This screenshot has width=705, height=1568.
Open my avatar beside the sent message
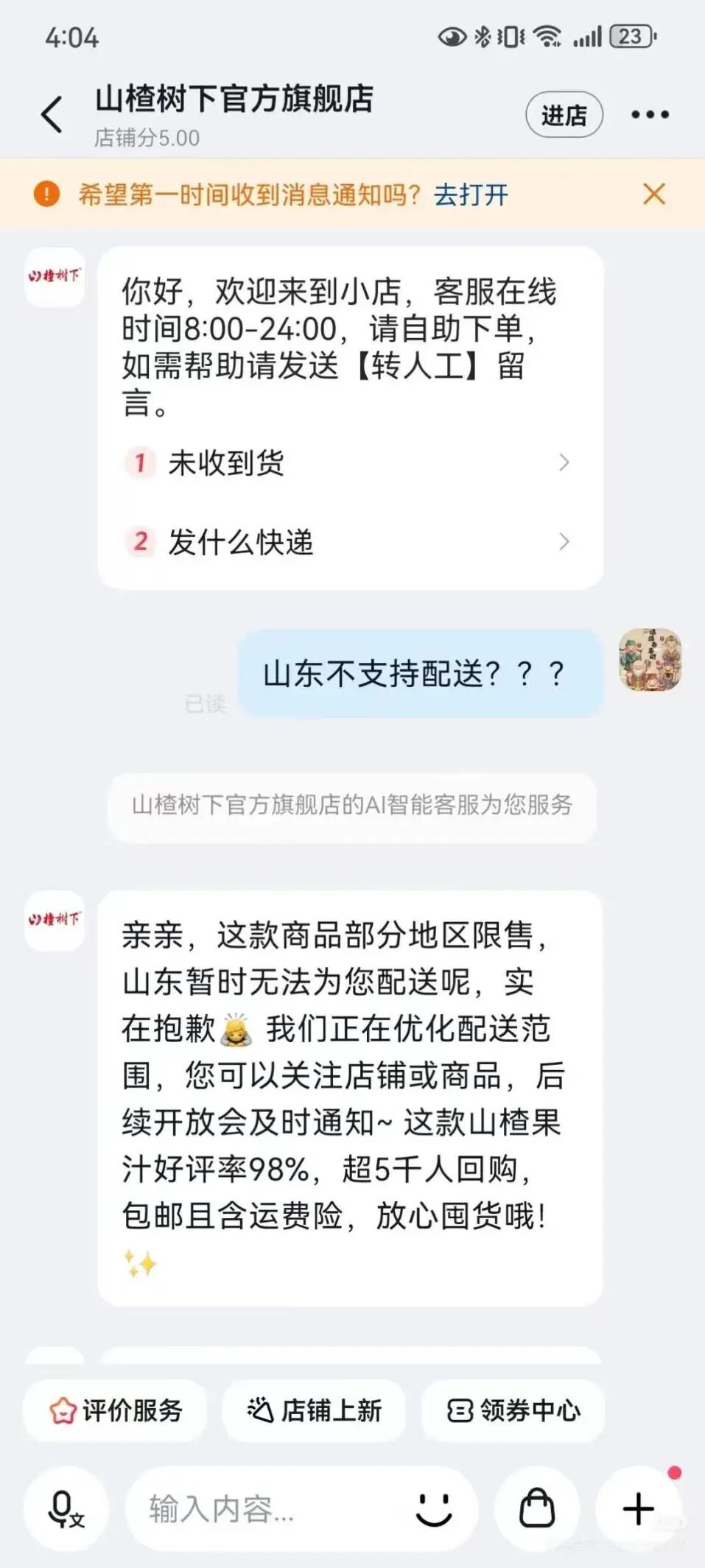pyautogui.click(x=650, y=660)
